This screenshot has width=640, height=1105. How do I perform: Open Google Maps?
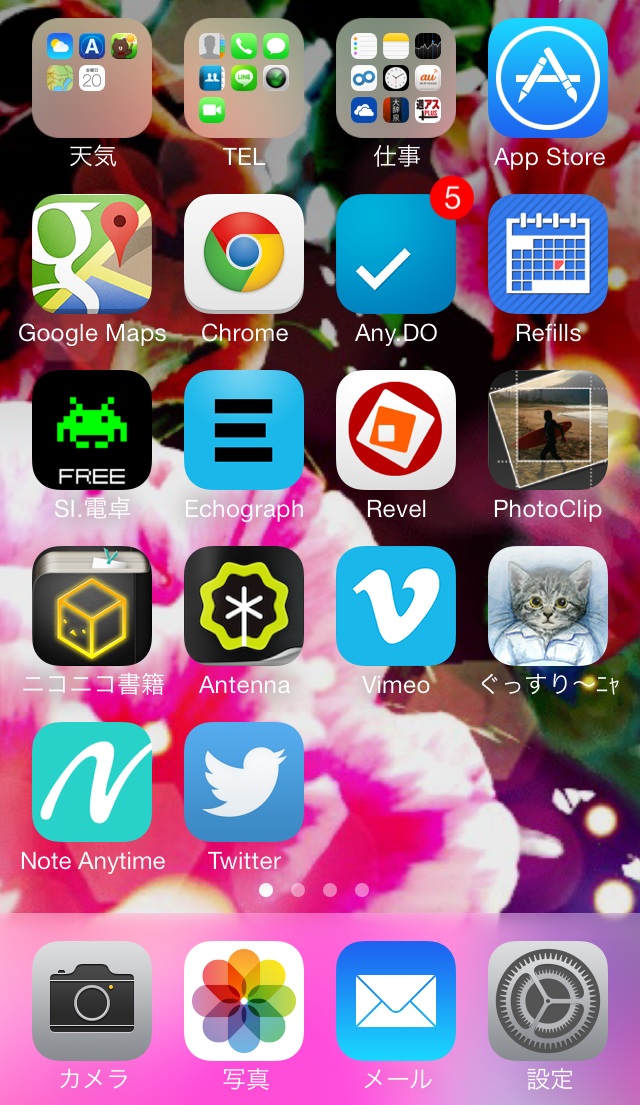click(92, 254)
